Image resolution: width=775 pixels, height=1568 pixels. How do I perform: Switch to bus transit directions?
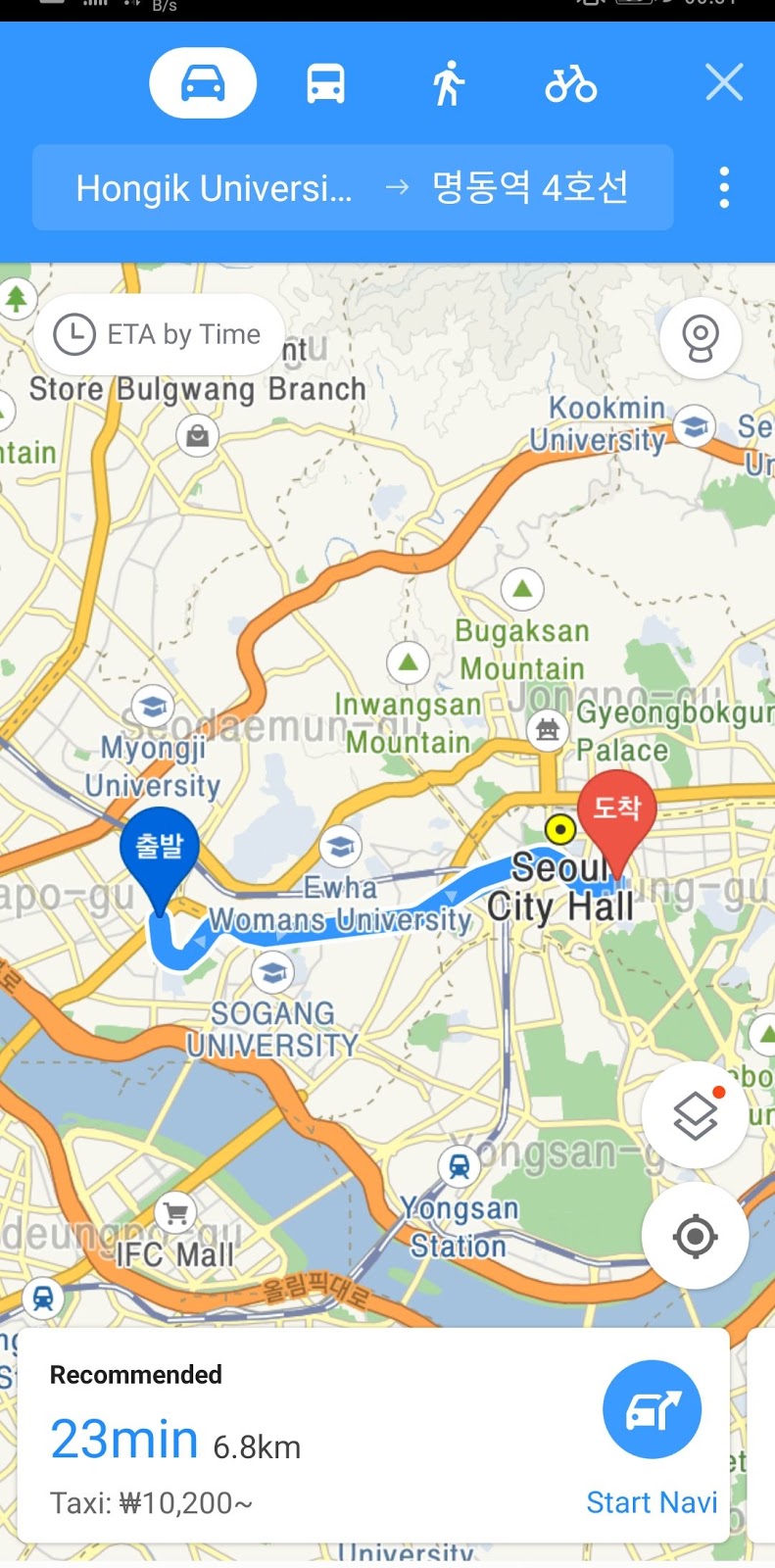[326, 83]
